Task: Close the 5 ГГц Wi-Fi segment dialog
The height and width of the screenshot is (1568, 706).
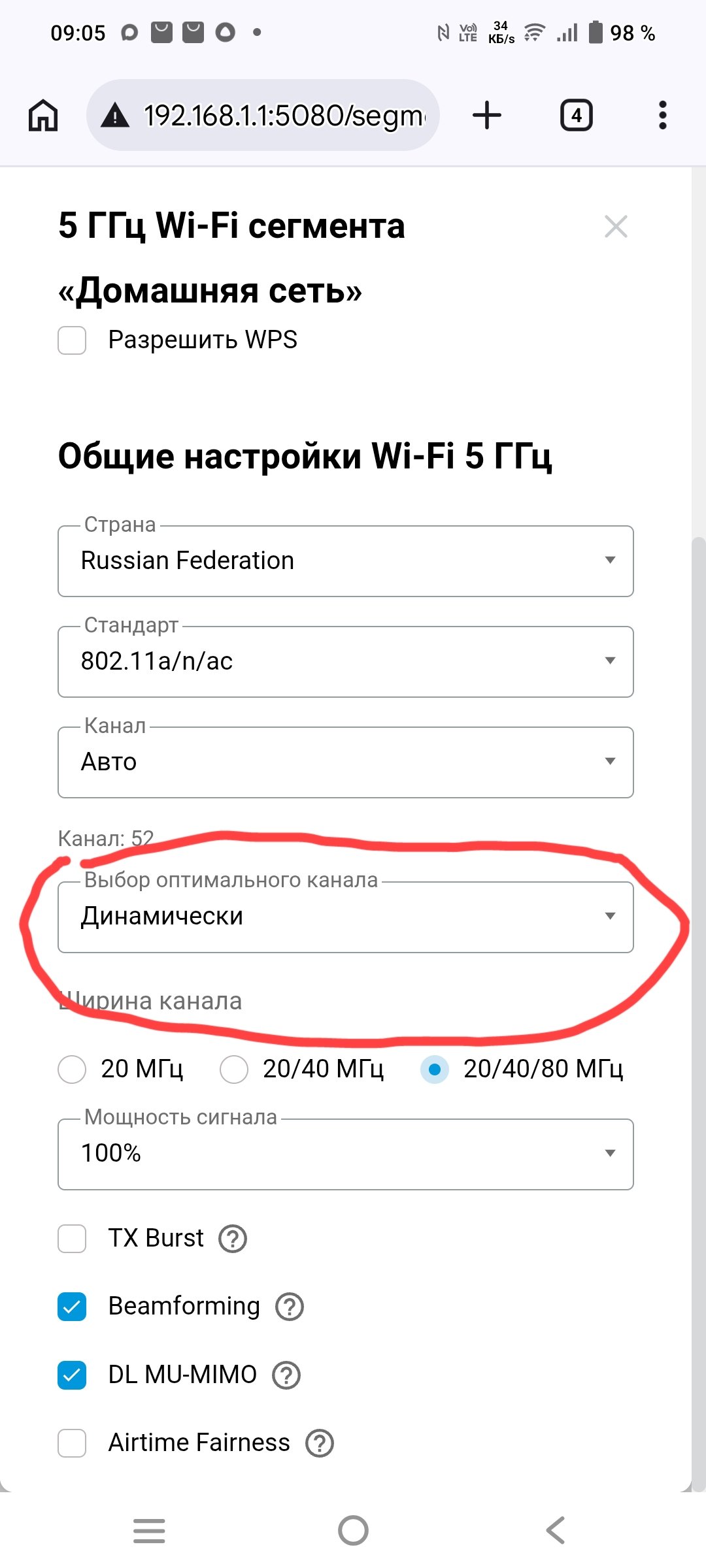Action: coord(616,227)
